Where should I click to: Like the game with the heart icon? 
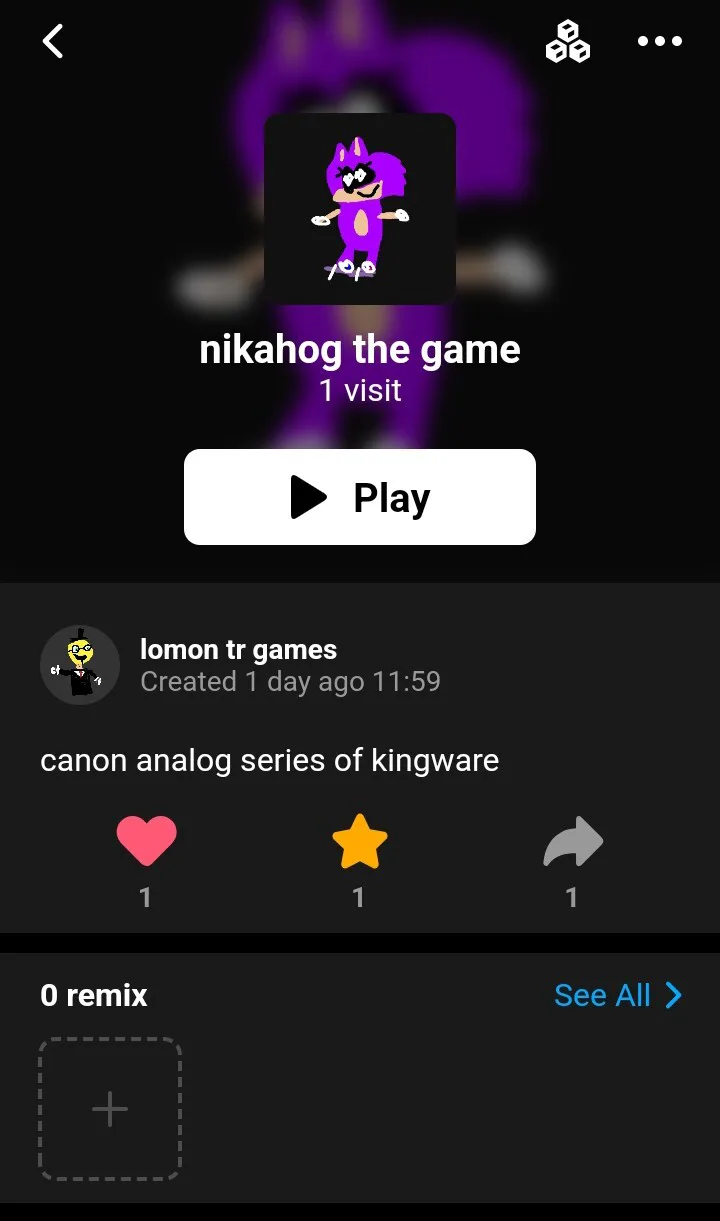pos(146,842)
